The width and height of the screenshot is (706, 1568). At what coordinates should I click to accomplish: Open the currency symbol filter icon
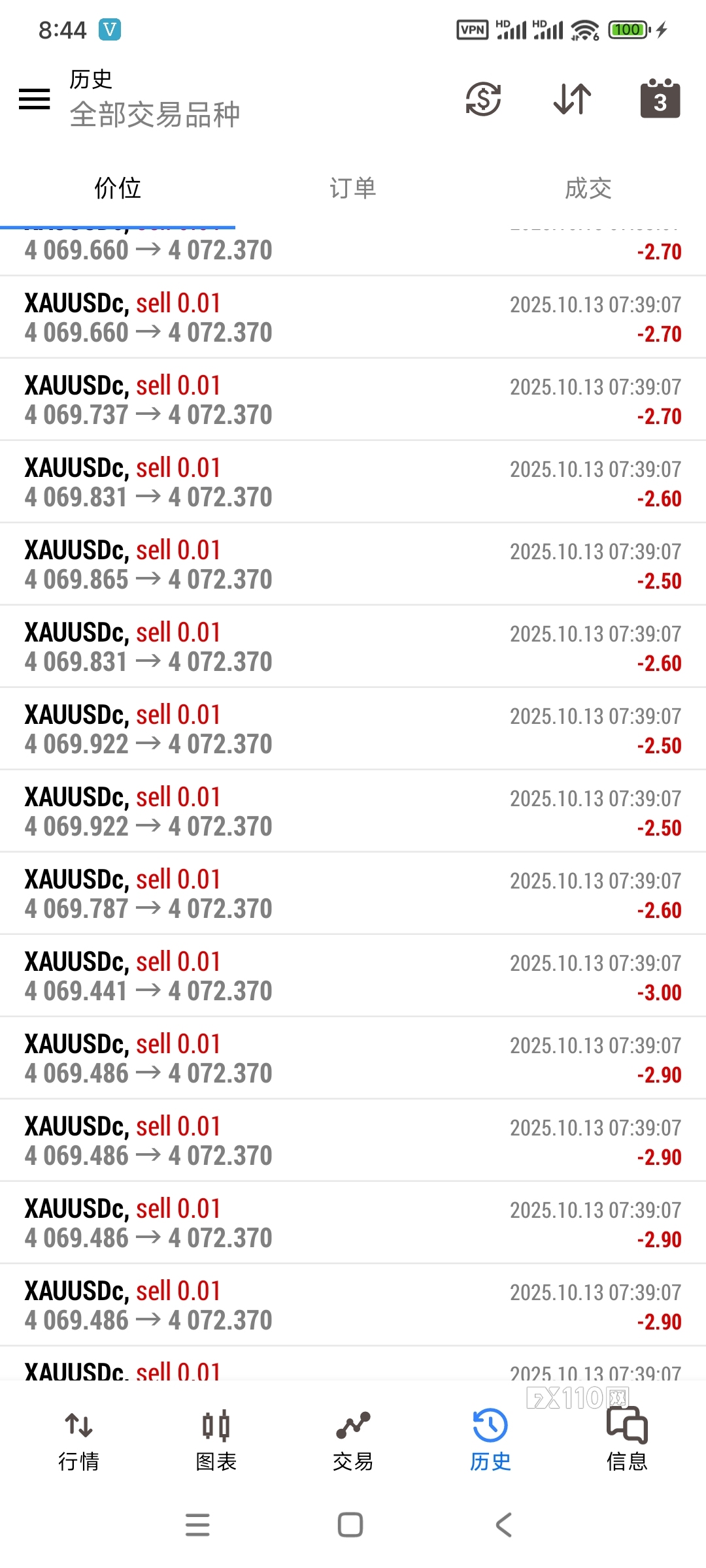483,99
